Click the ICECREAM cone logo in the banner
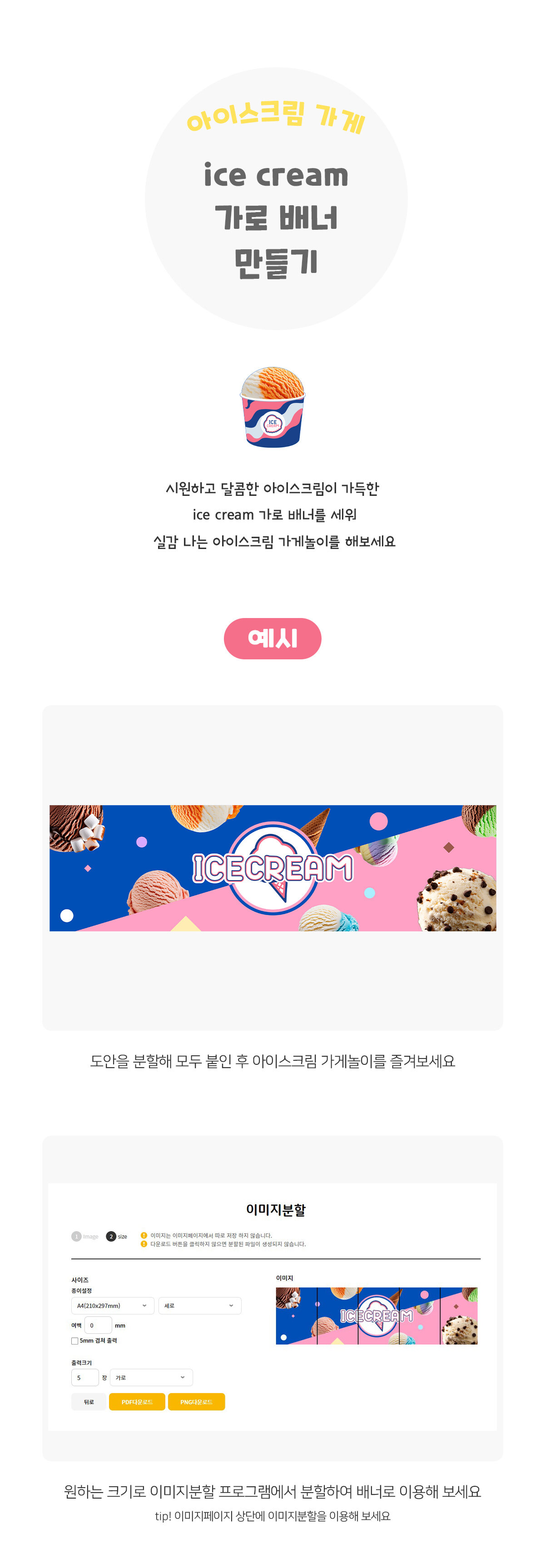 click(272, 869)
